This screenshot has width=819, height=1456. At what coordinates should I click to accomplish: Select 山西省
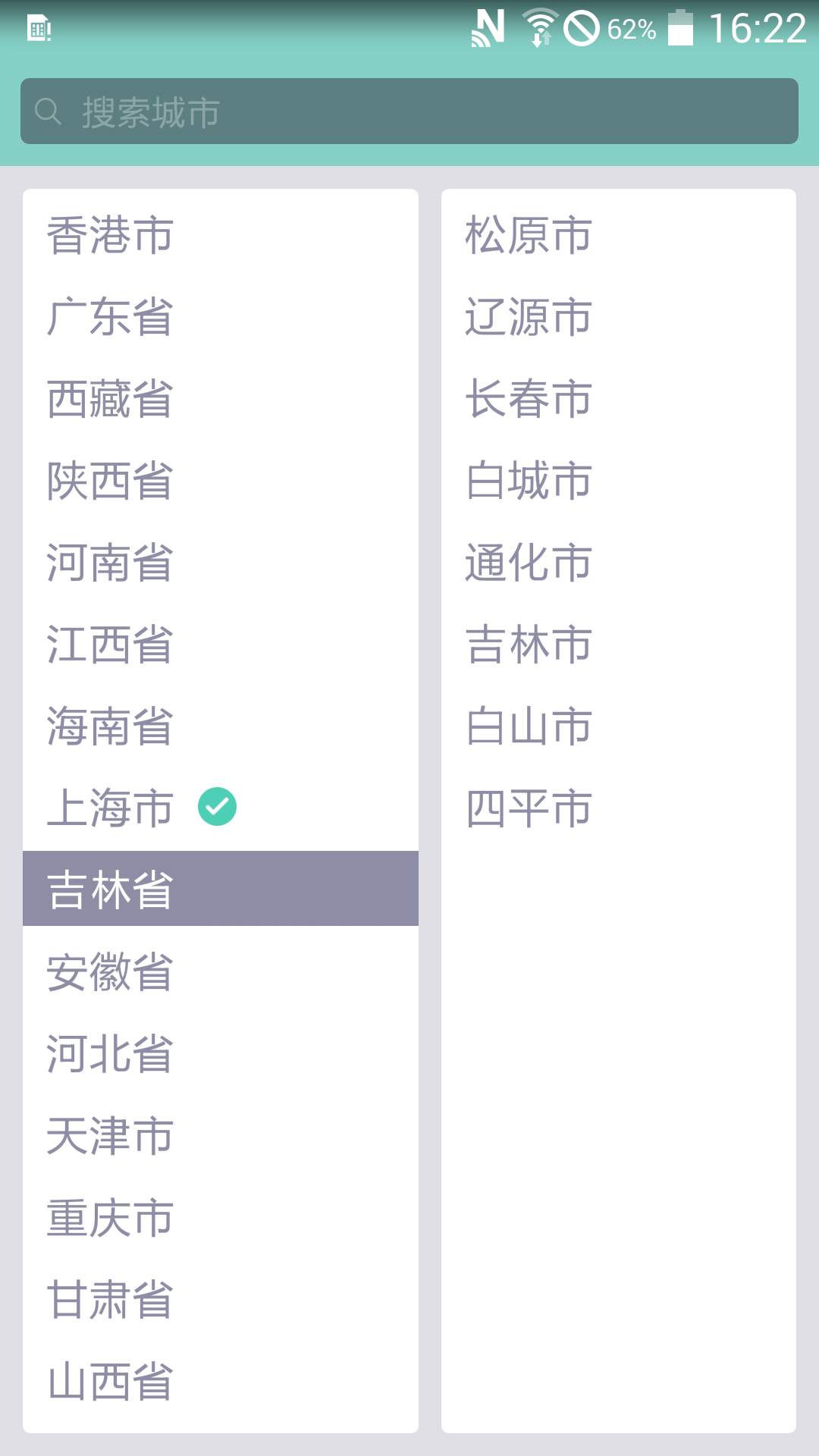tap(221, 1382)
